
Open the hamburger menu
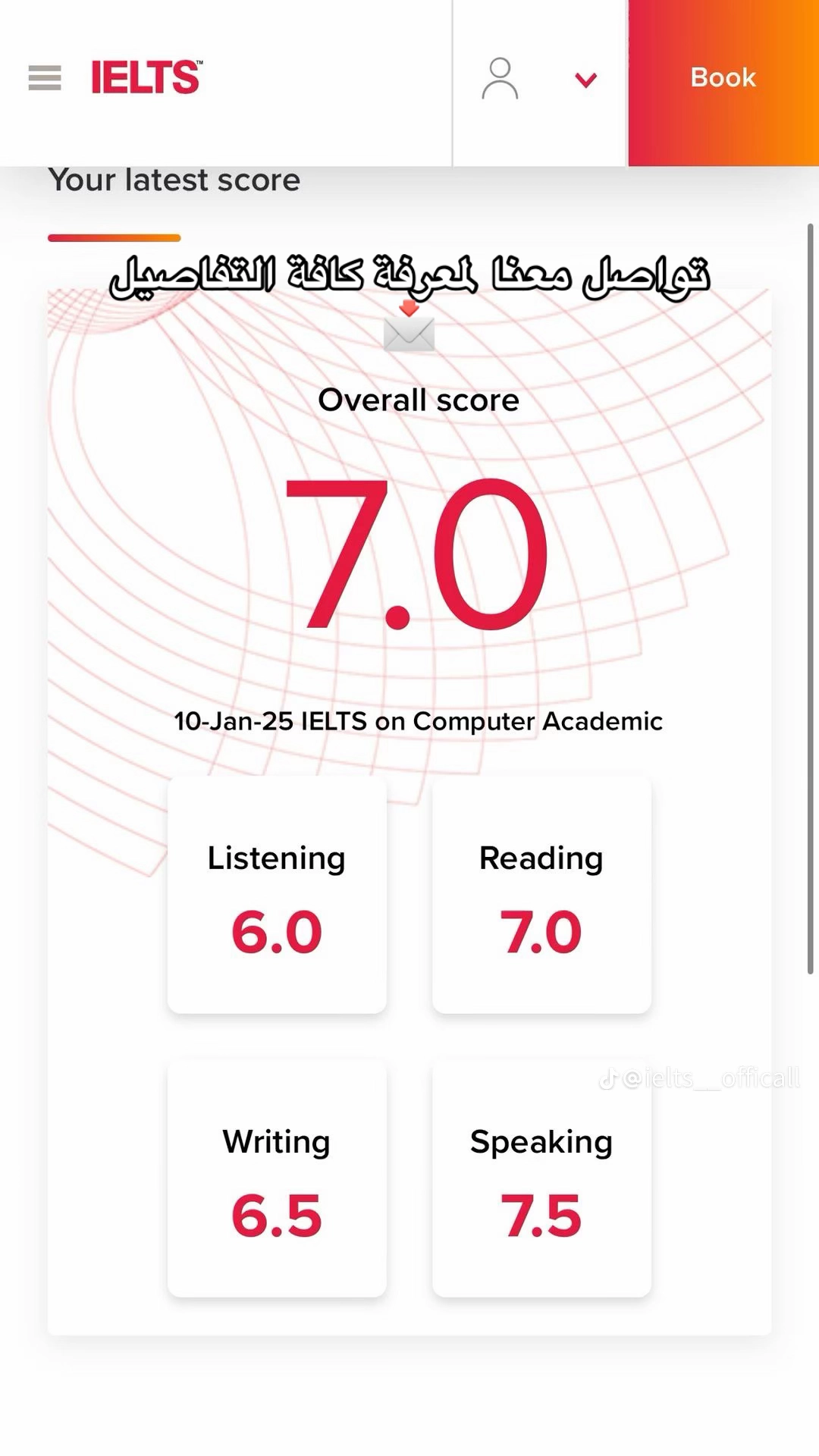[45, 77]
